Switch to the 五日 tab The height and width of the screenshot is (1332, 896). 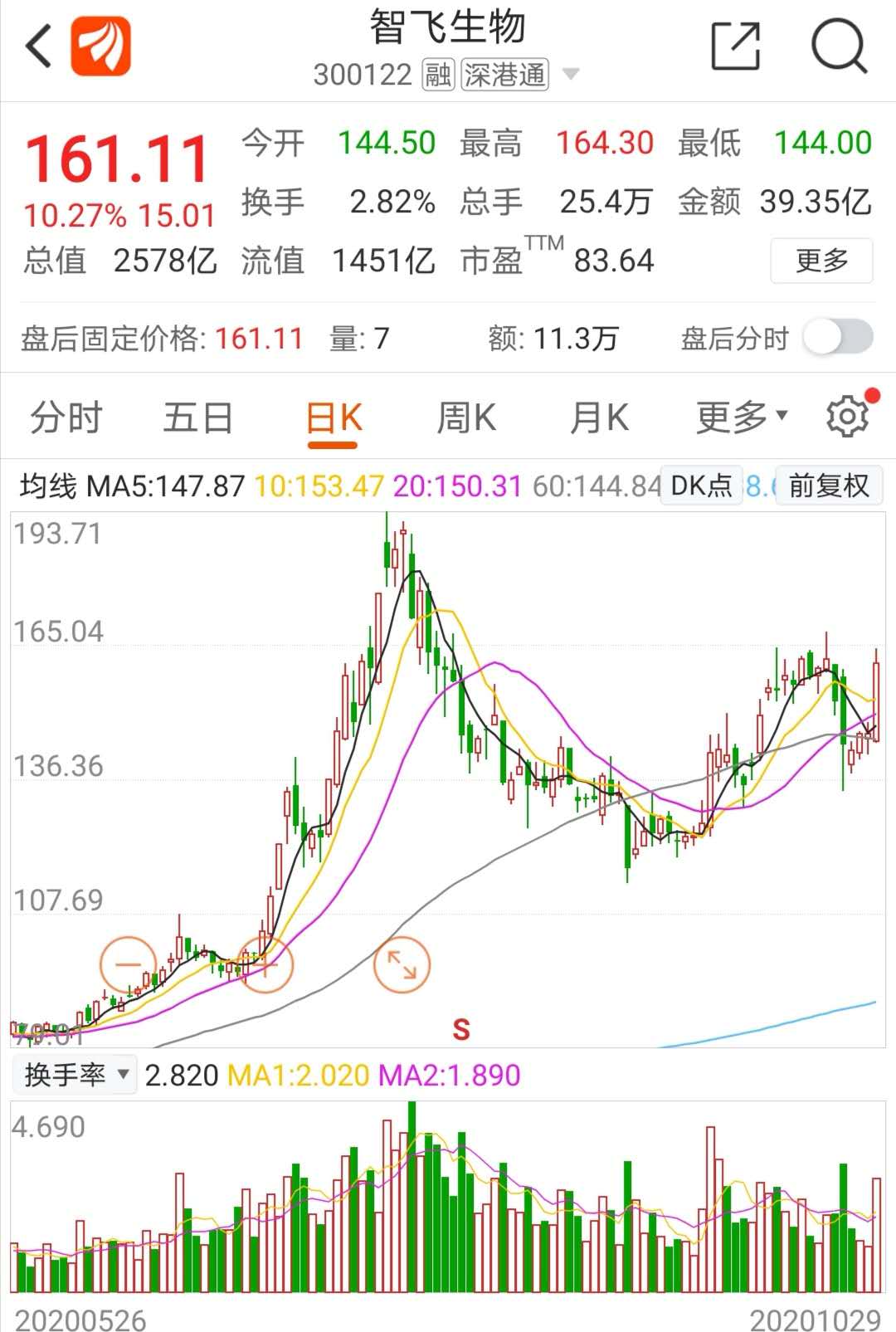pyautogui.click(x=197, y=417)
